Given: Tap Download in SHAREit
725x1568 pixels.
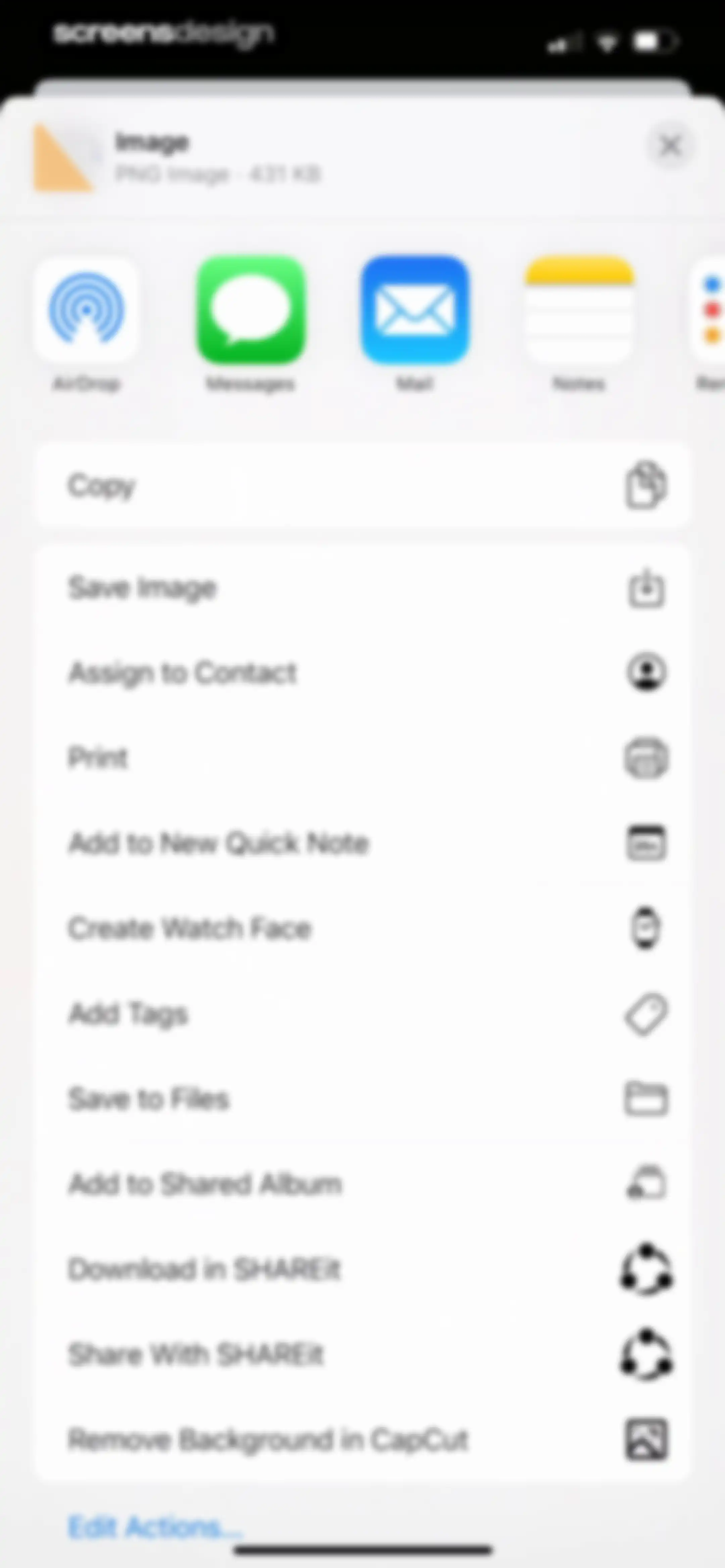Looking at the screenshot, I should point(363,1269).
